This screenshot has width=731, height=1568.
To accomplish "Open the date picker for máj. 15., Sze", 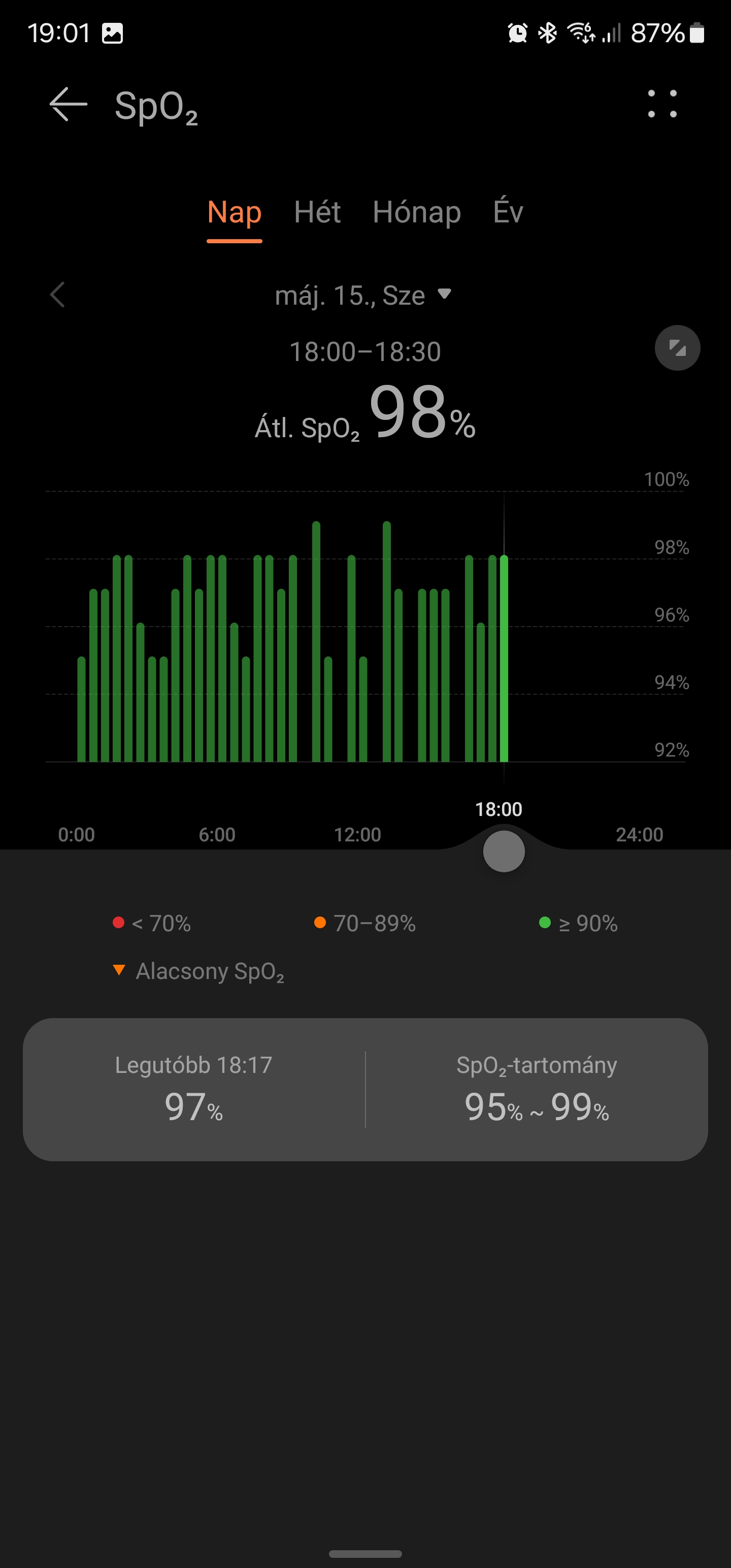I will pos(363,295).
